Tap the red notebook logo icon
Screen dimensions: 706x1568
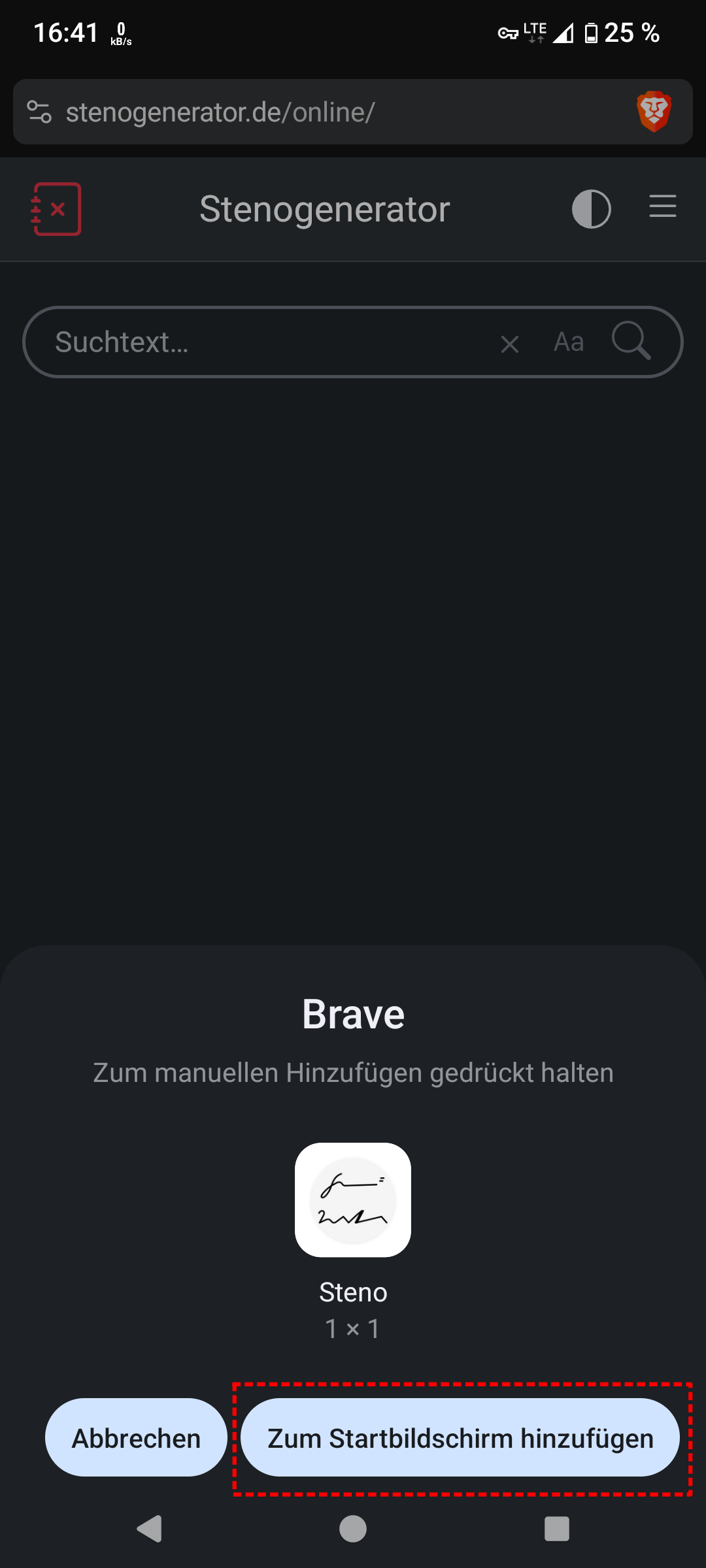(x=56, y=209)
